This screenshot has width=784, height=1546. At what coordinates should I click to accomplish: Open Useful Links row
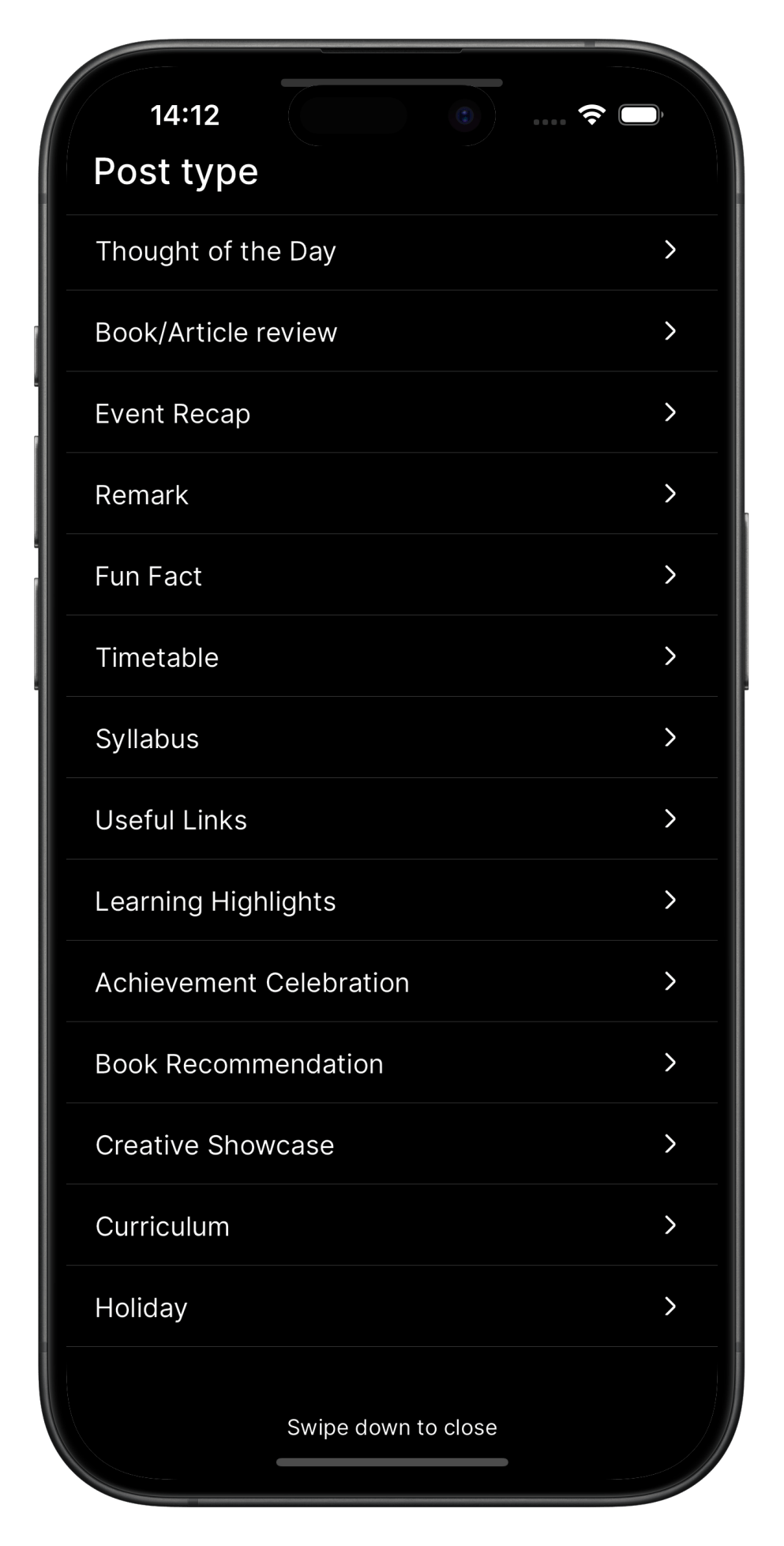(x=391, y=820)
